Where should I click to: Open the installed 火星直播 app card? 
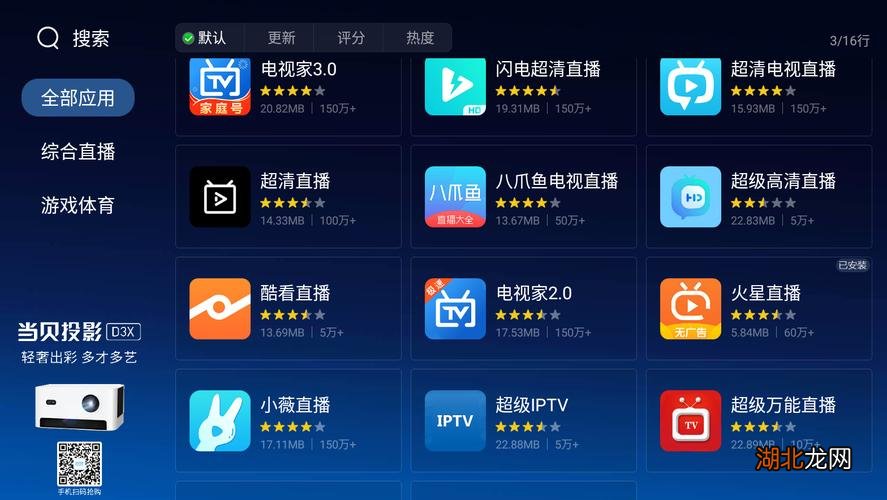coord(760,309)
